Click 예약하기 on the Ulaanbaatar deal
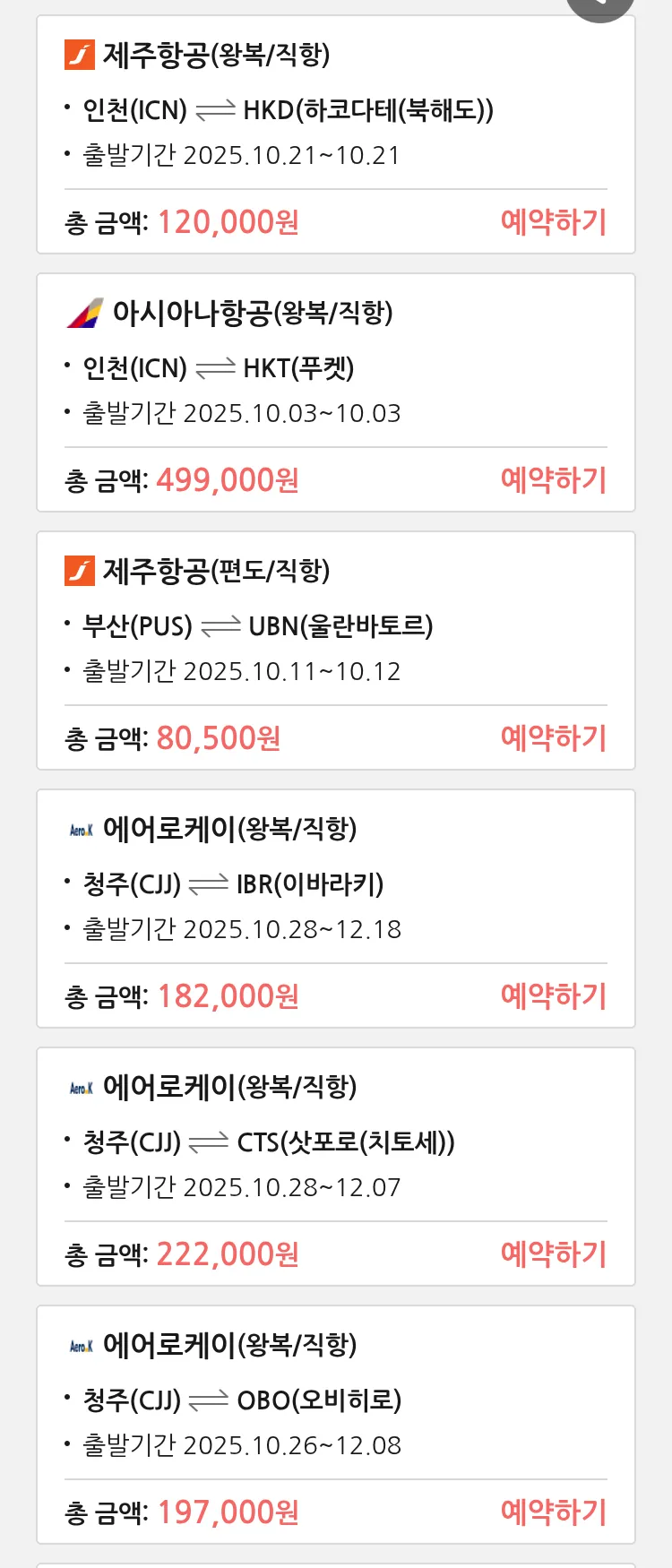This screenshot has height=1568, width=672. 554,737
